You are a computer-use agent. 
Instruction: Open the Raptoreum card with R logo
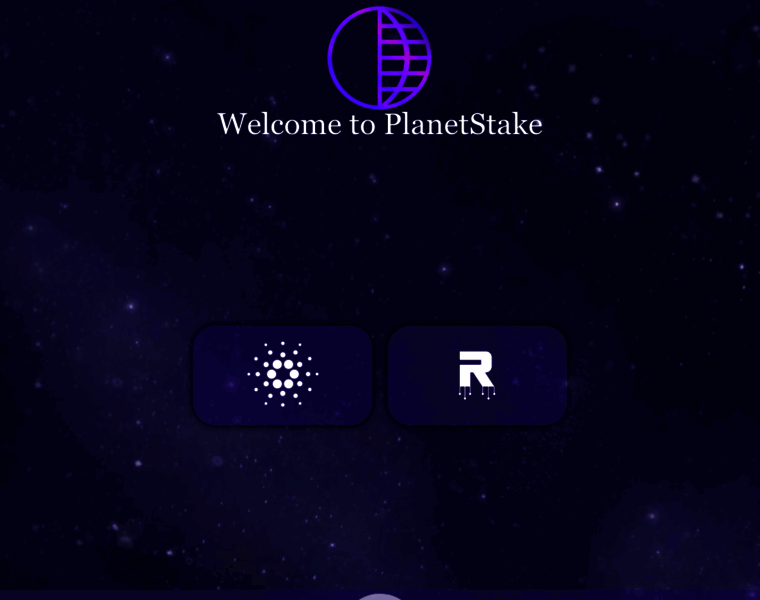click(x=477, y=375)
